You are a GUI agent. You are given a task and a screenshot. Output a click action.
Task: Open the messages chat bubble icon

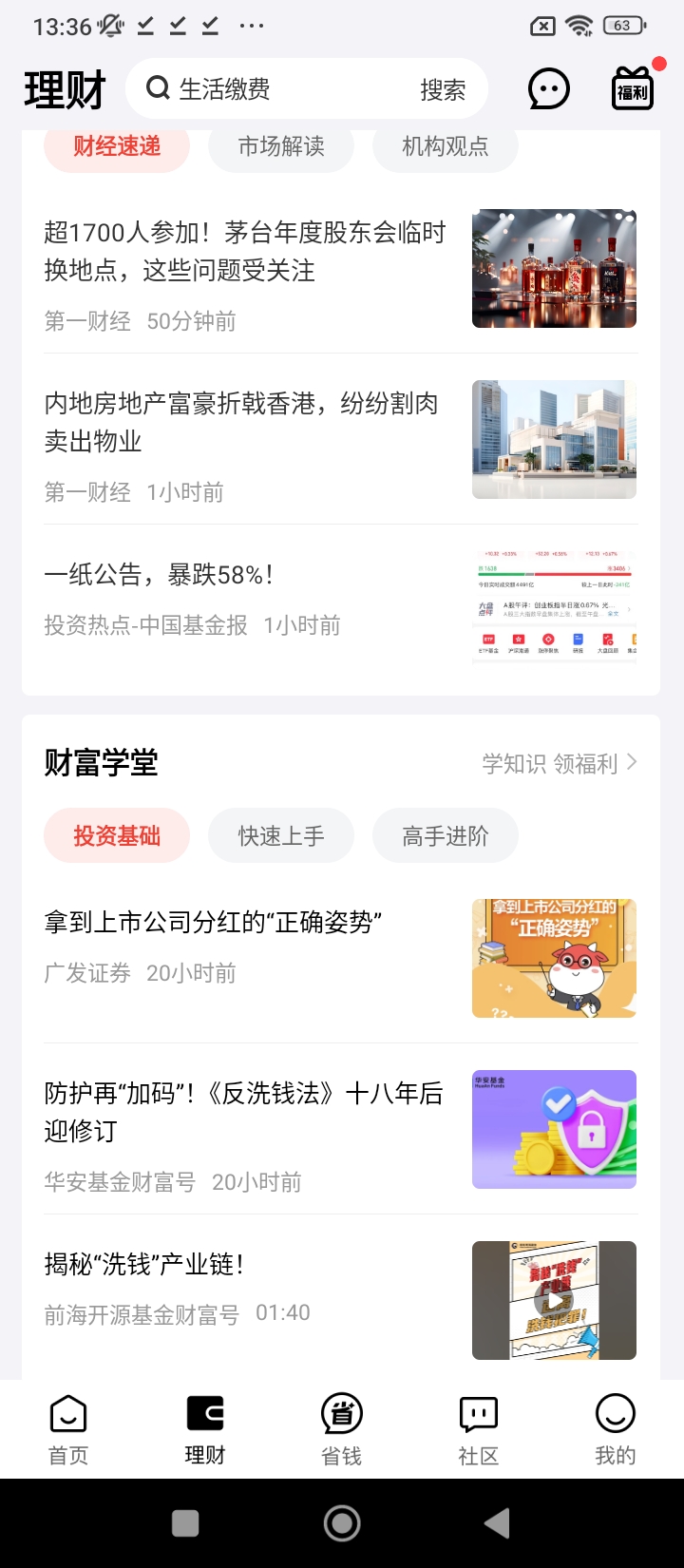click(x=548, y=90)
